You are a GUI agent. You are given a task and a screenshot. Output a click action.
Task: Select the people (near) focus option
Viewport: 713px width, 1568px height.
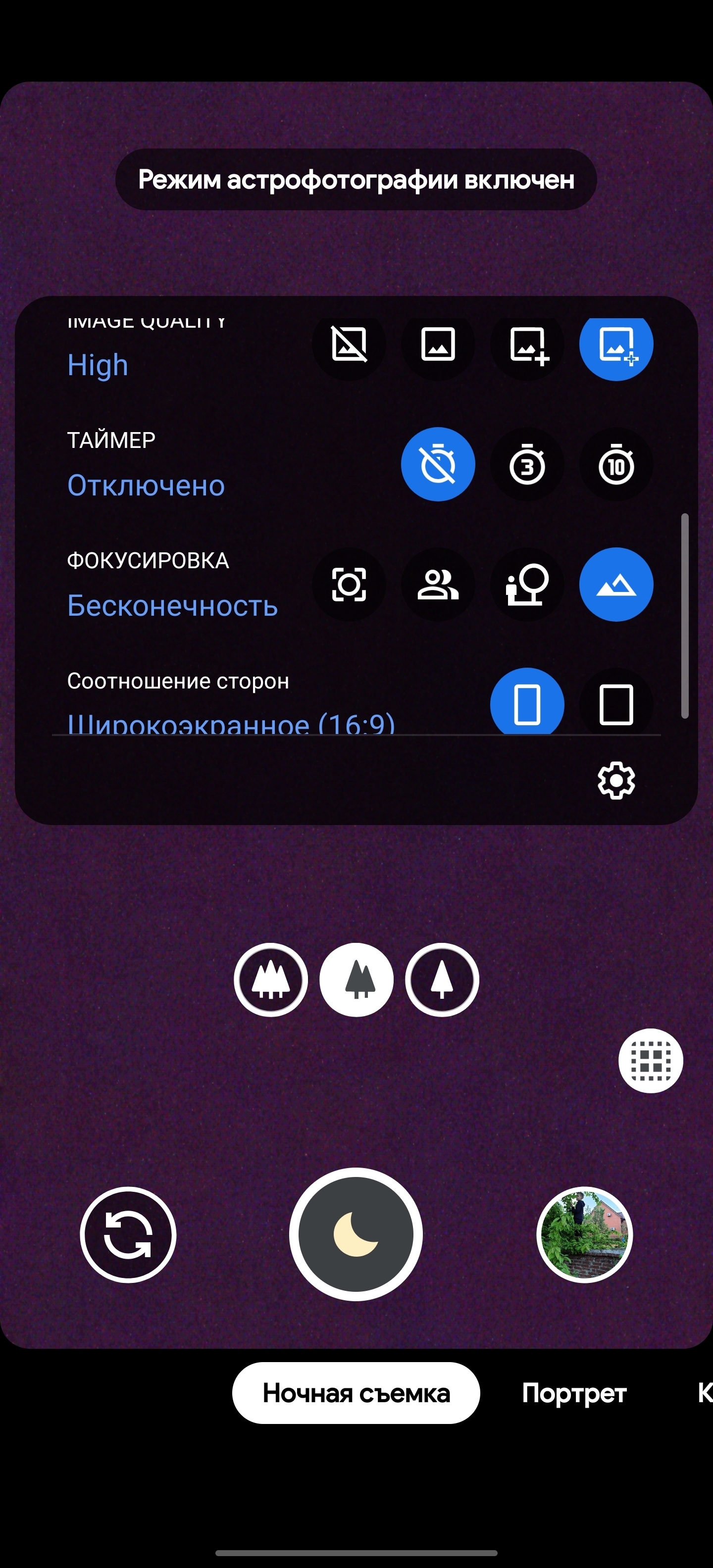(x=438, y=585)
